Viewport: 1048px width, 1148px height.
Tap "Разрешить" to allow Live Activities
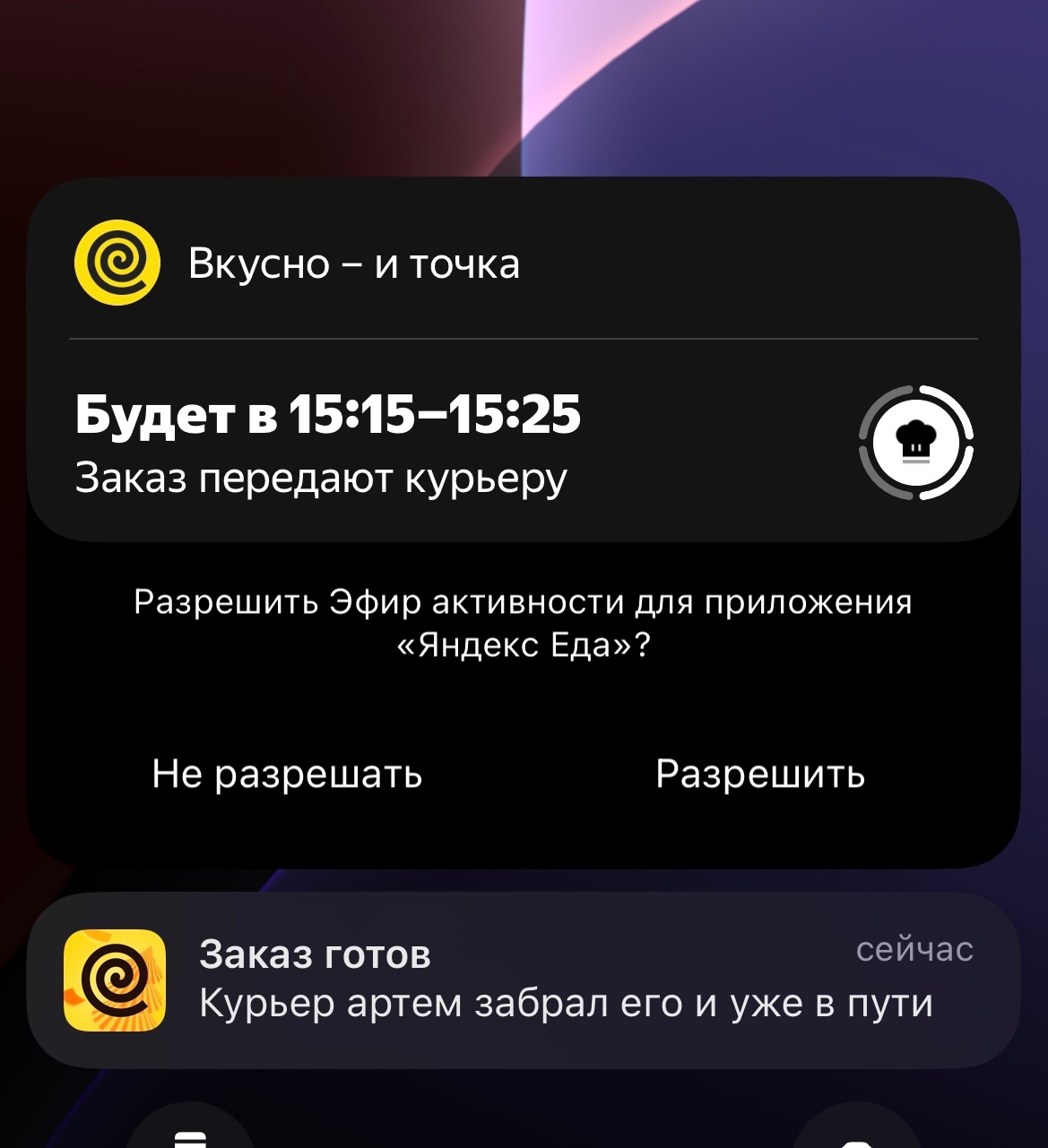pos(760,774)
